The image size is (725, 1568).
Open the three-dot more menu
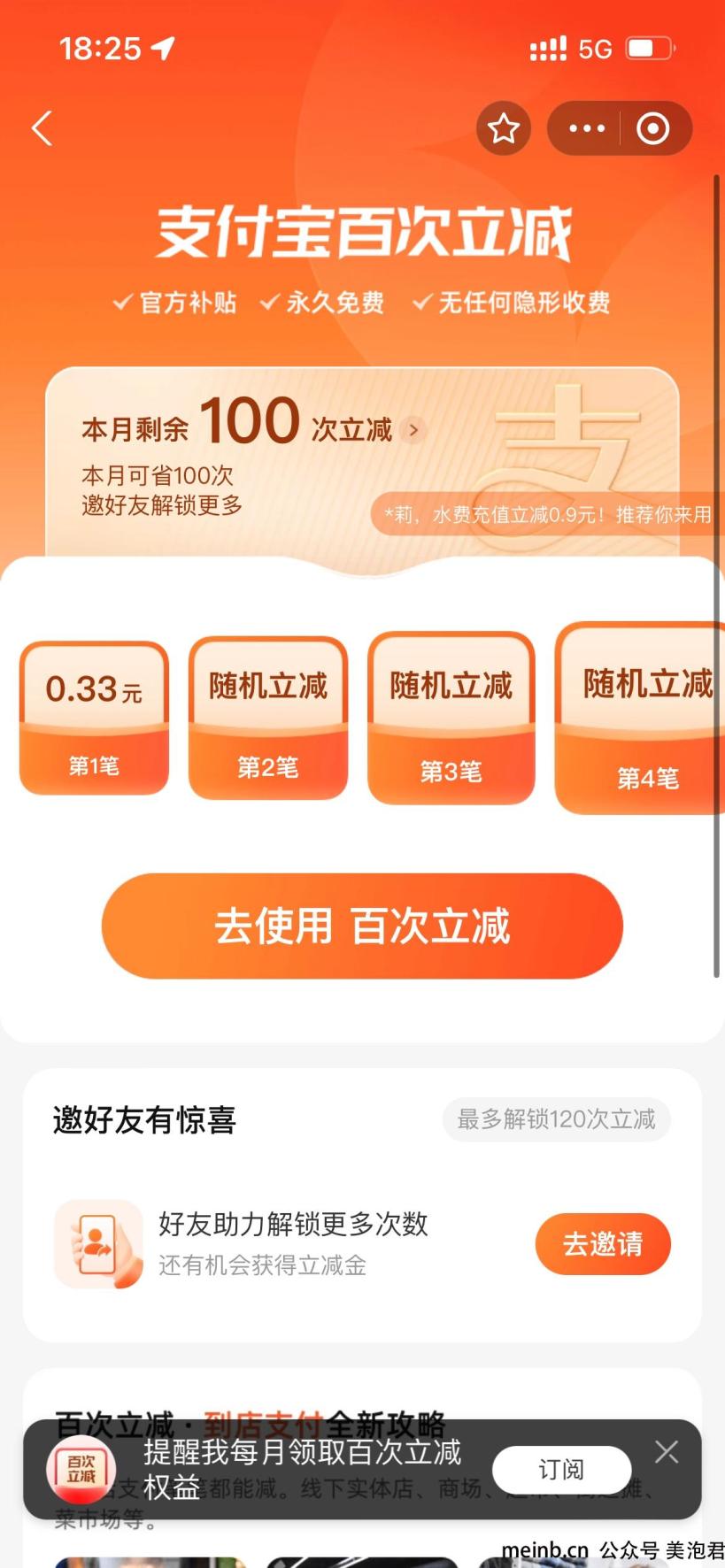(587, 129)
